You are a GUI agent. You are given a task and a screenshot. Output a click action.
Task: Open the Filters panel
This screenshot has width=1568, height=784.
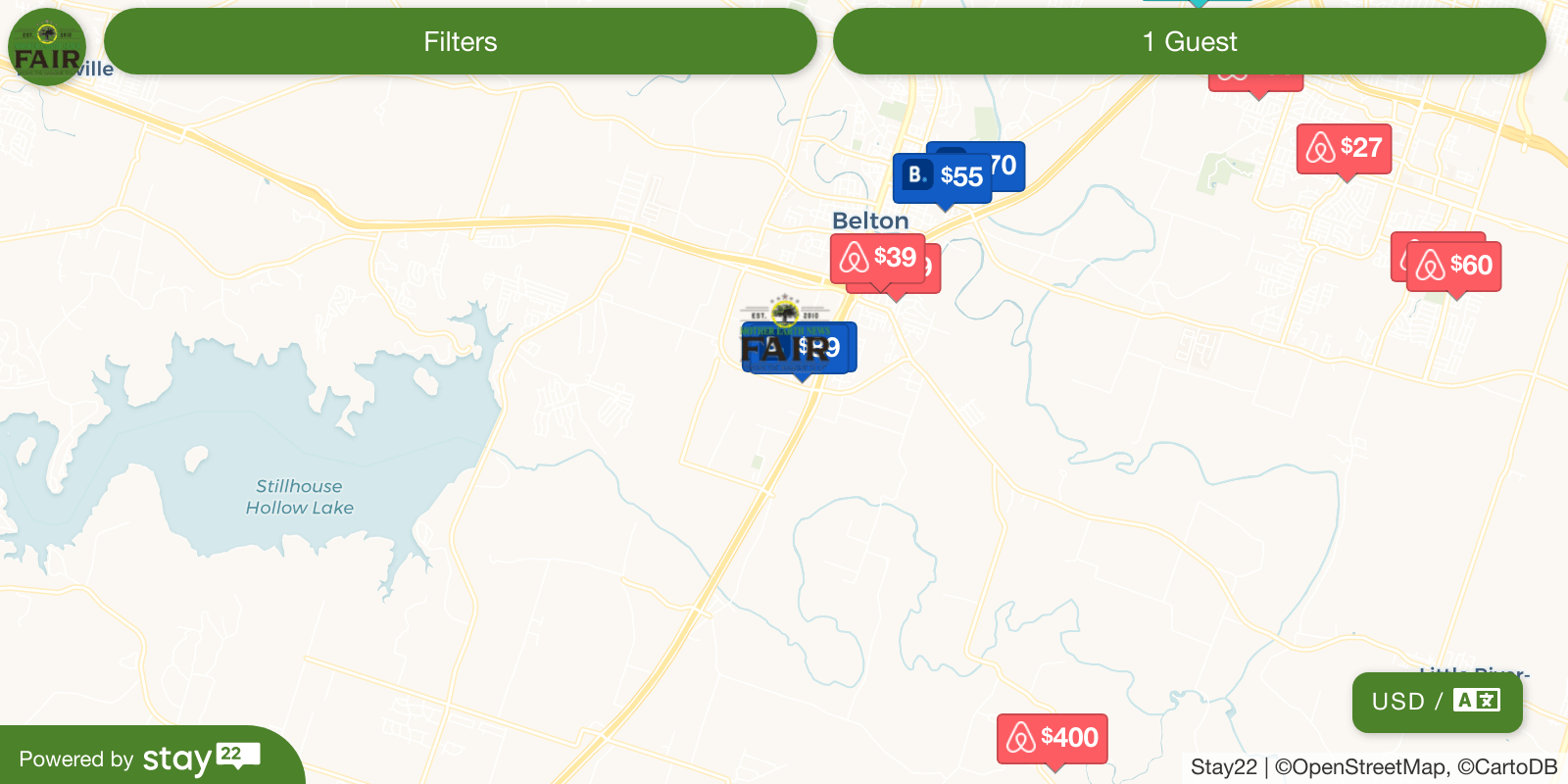460,41
